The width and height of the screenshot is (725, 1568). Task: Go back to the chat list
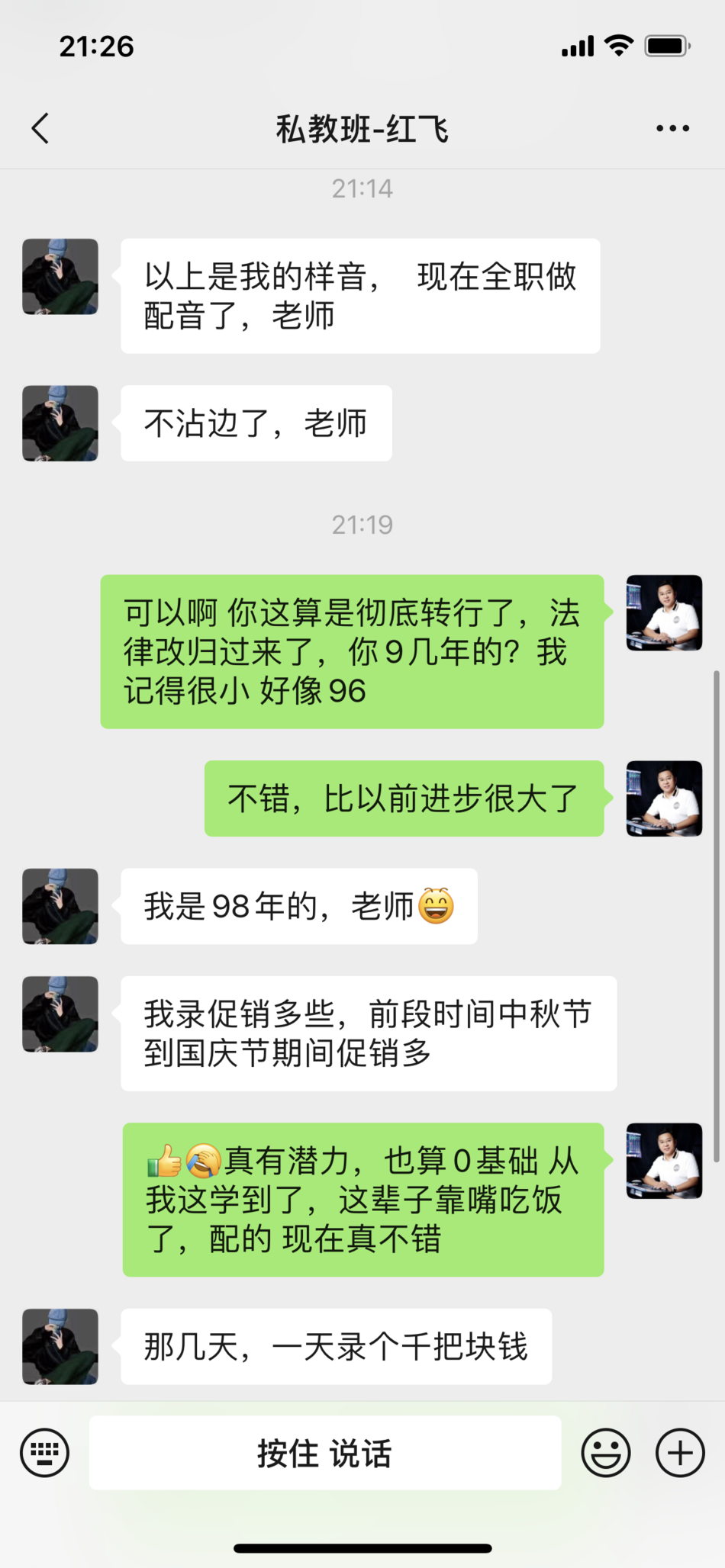[x=41, y=128]
